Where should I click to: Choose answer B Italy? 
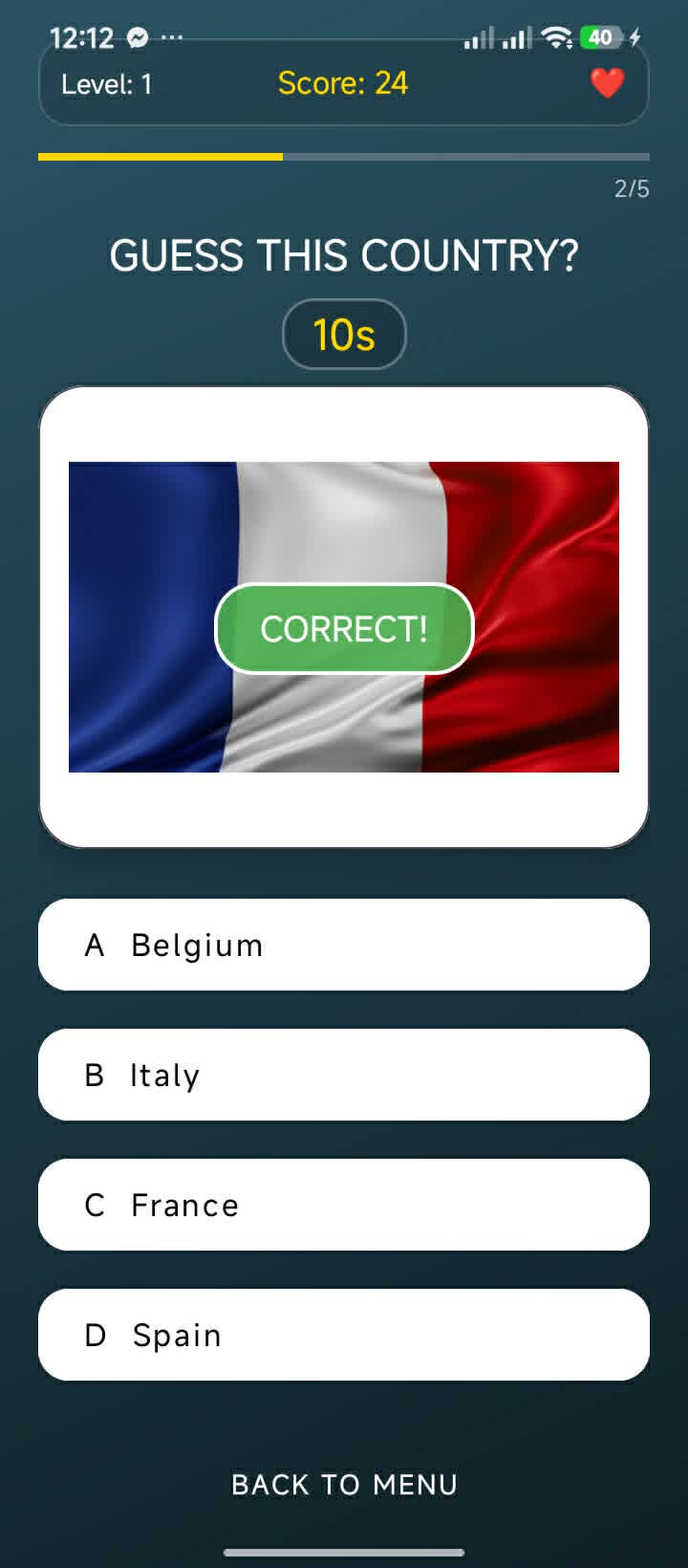[344, 1075]
